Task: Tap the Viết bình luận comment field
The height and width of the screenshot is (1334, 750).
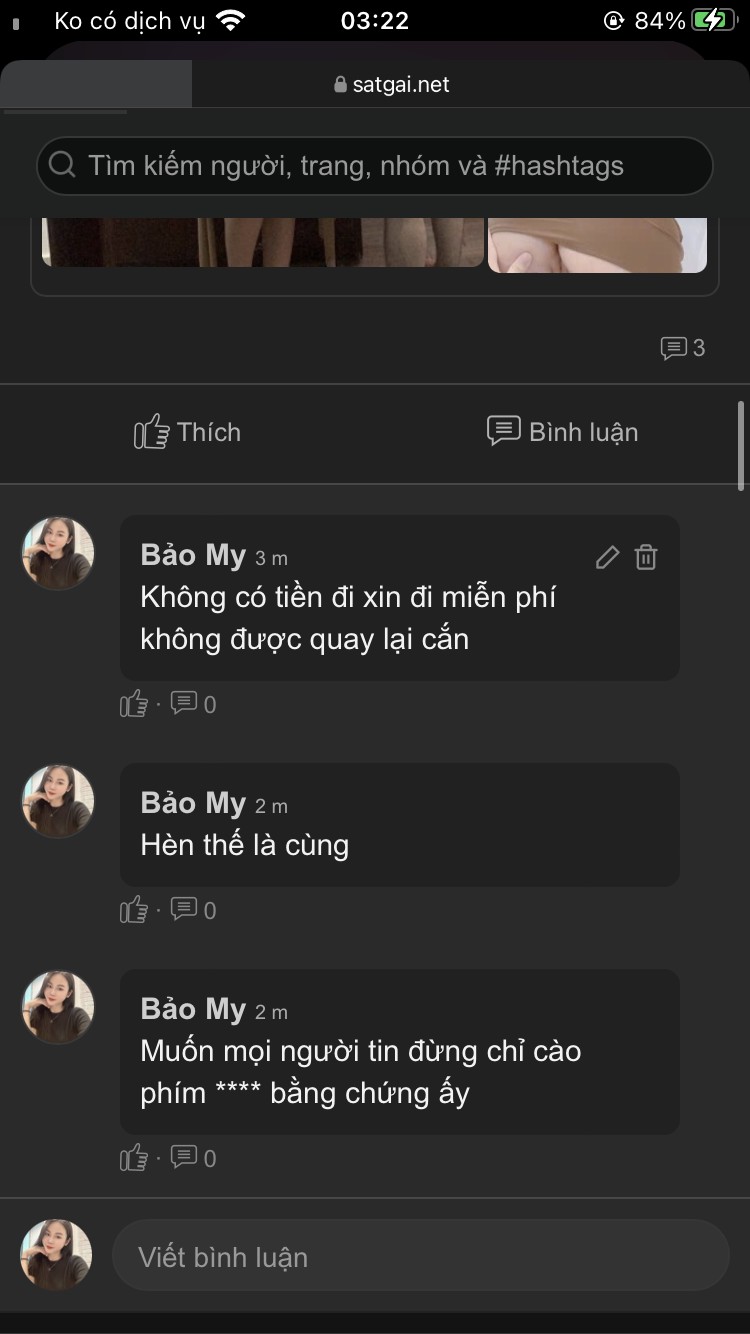Action: [420, 1256]
